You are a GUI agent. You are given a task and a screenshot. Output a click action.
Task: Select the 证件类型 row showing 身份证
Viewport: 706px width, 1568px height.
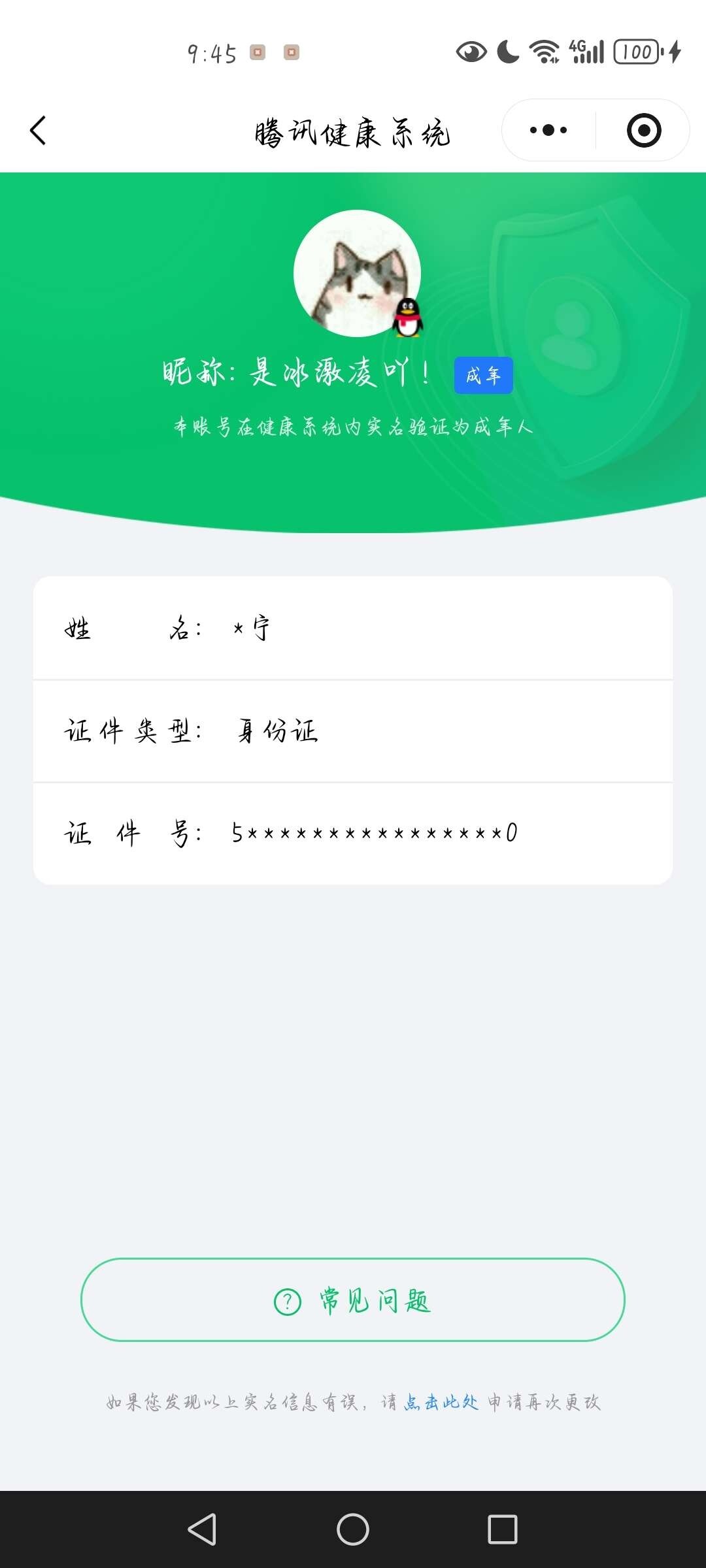click(353, 732)
